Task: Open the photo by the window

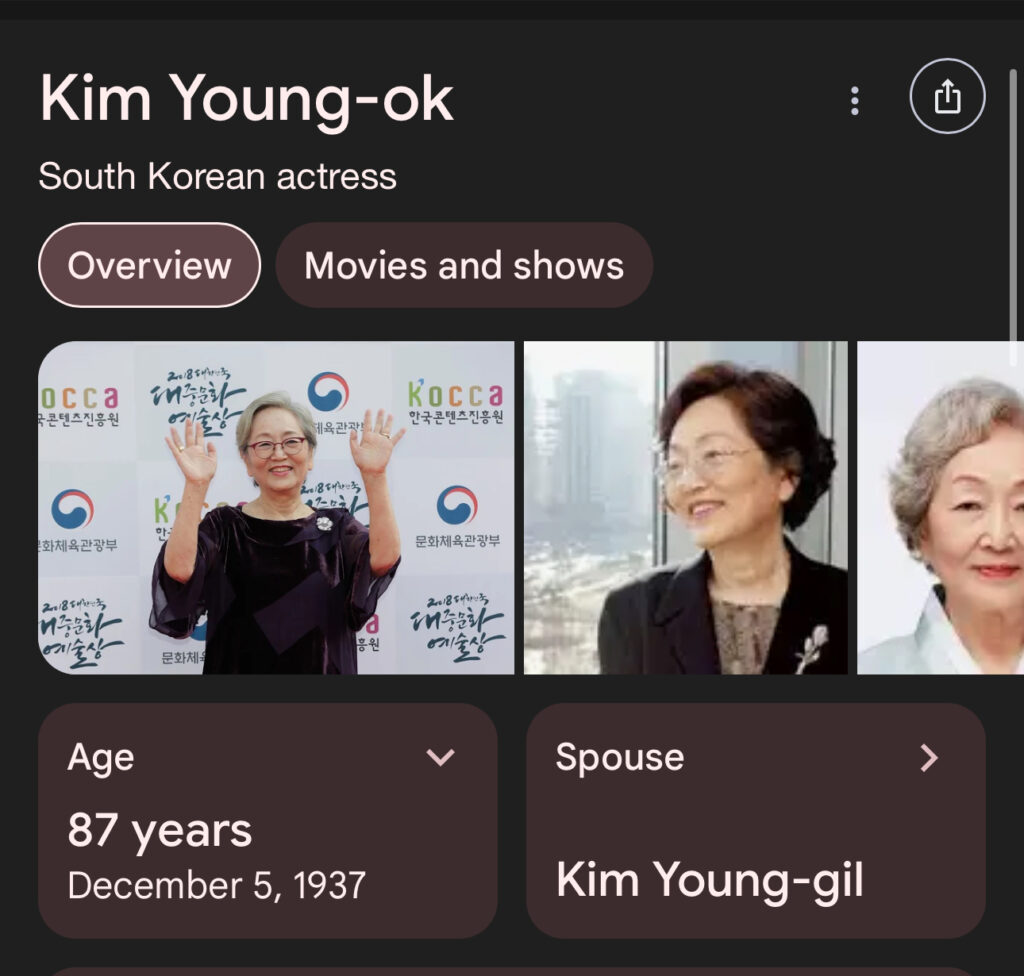Action: pos(685,508)
